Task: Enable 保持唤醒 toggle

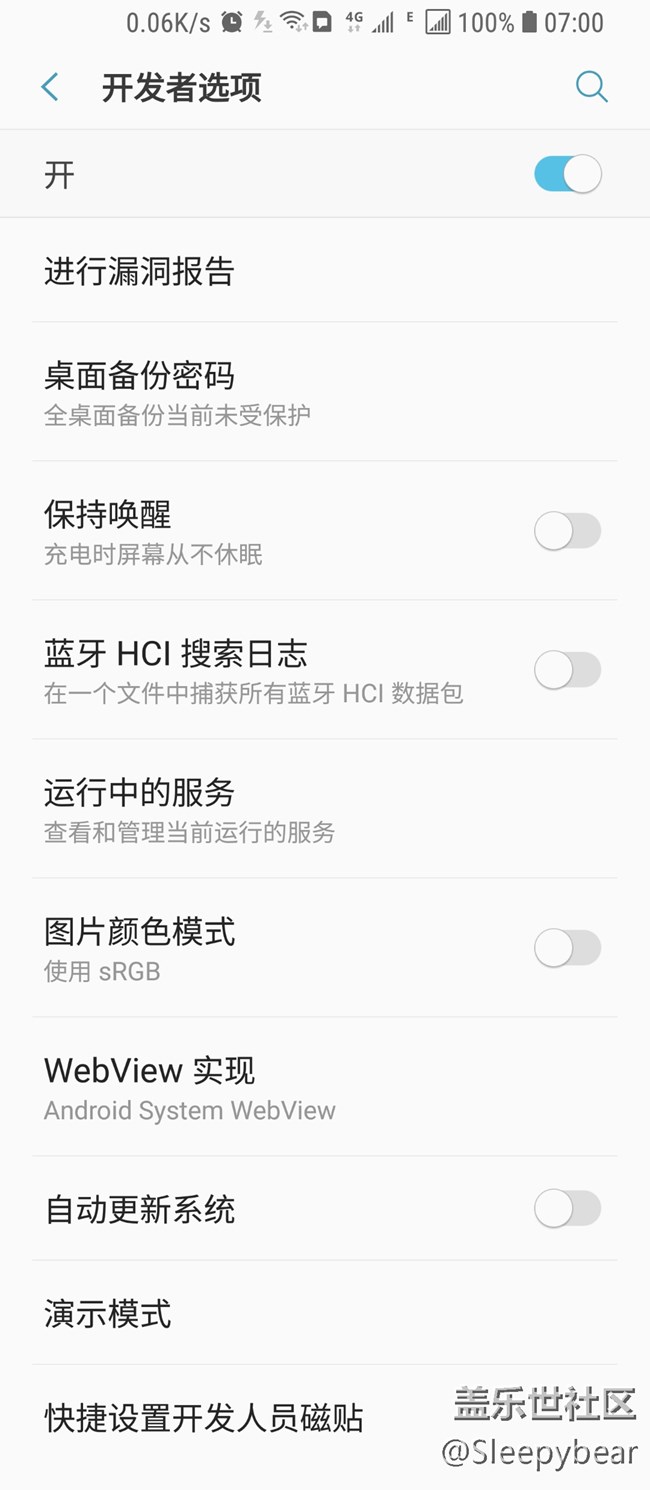Action: coord(567,531)
